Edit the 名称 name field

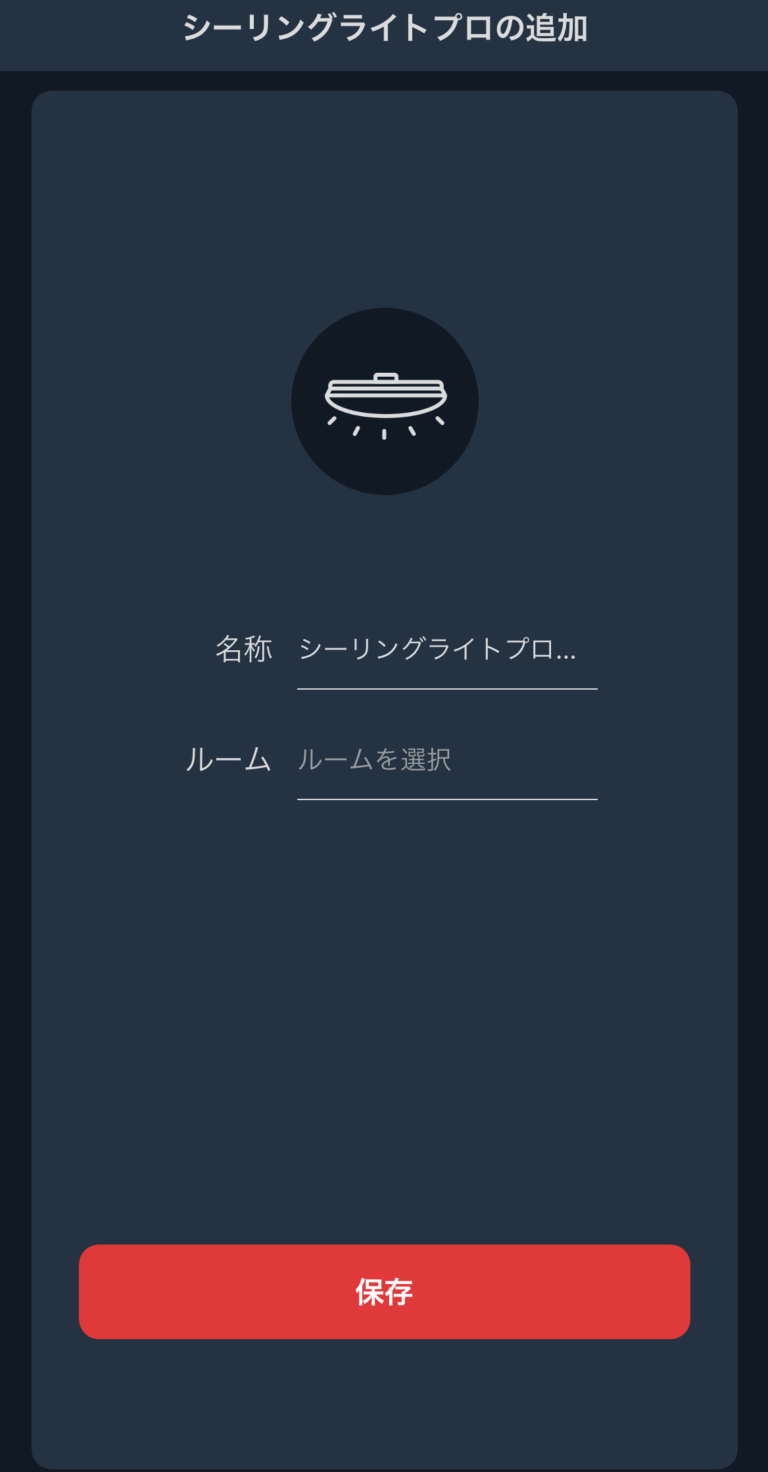click(446, 650)
